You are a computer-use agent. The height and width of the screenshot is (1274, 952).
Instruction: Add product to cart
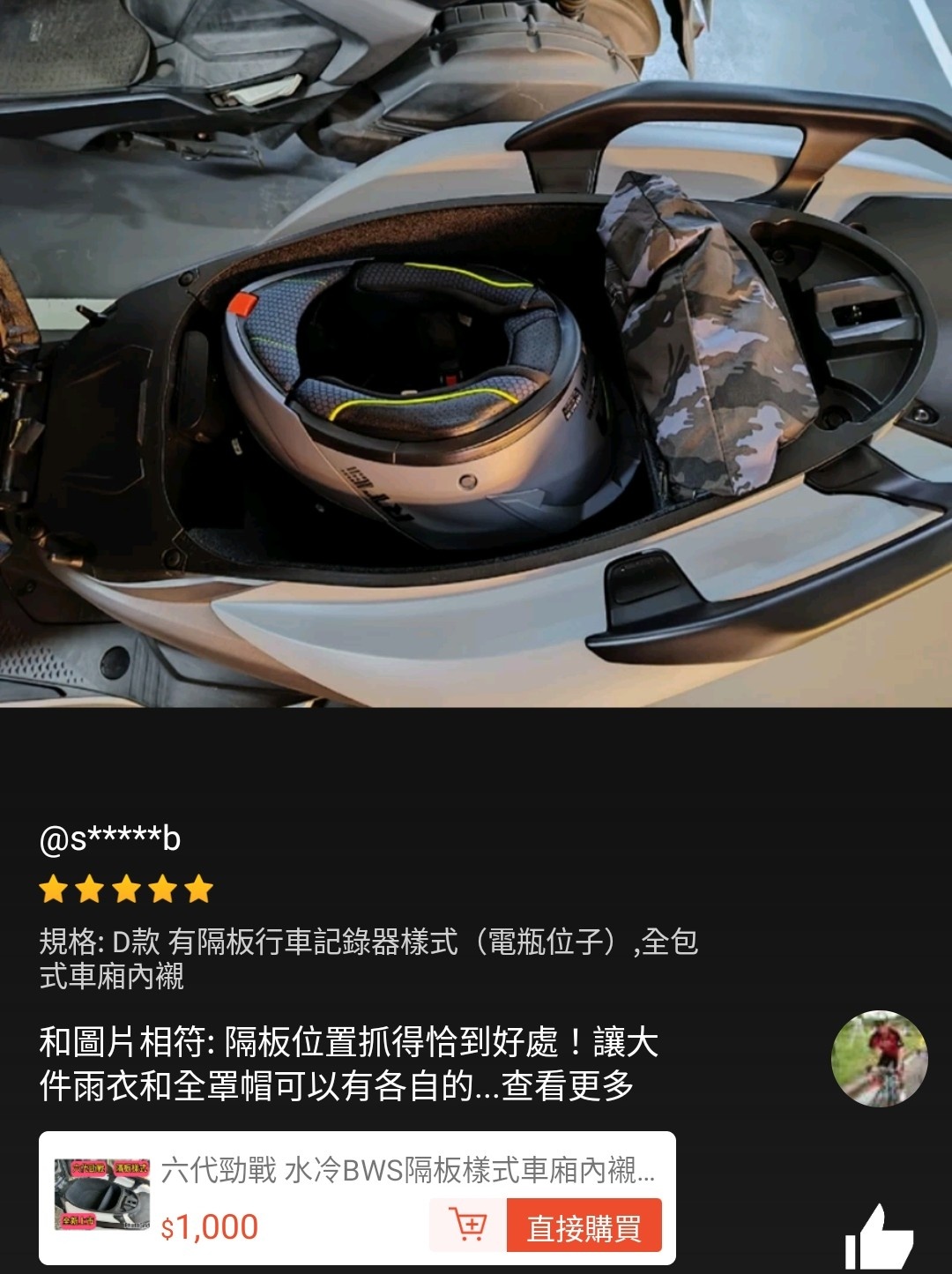[x=468, y=1226]
